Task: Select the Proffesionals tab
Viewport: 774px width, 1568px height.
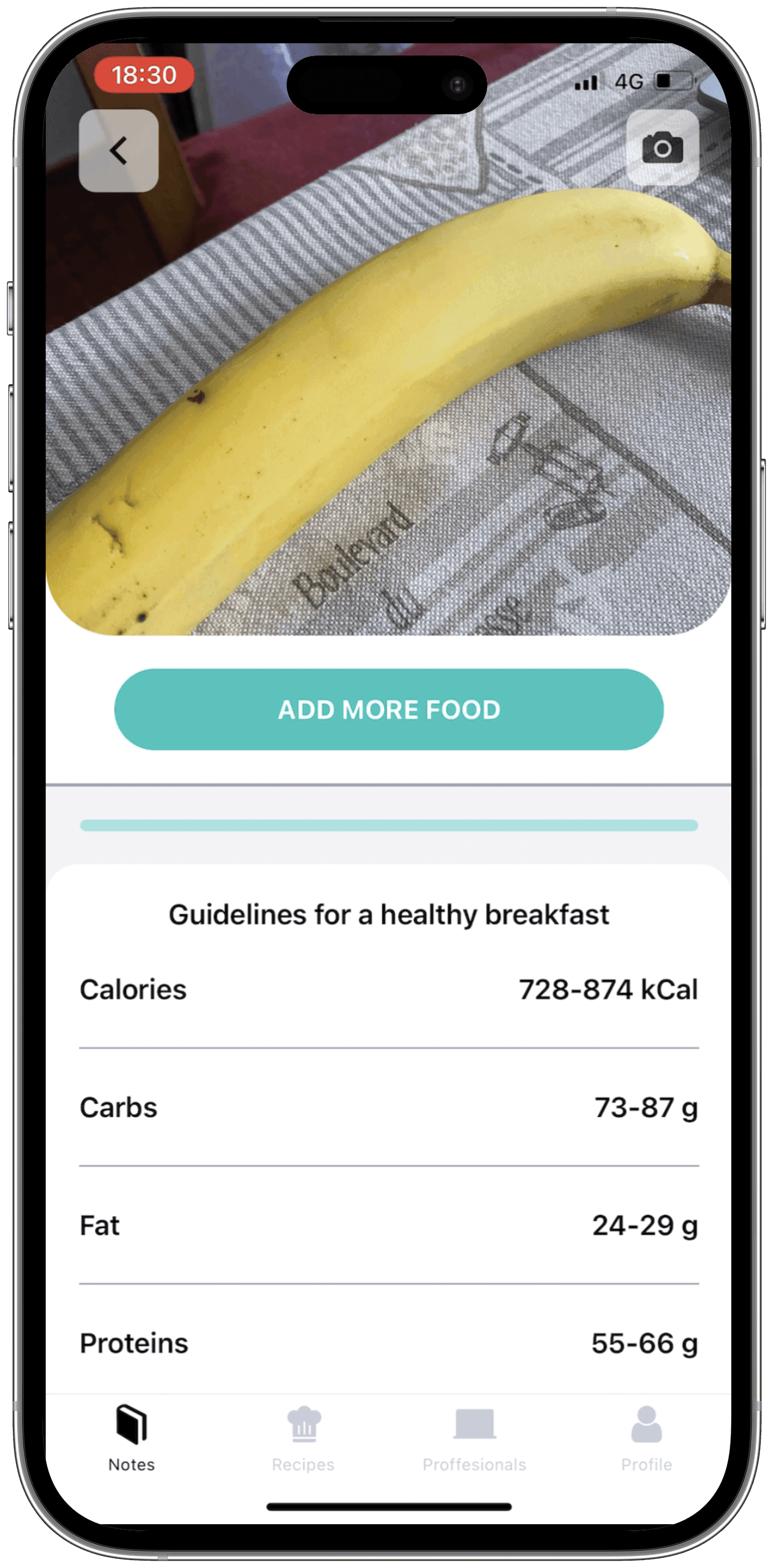Action: 475,1438
